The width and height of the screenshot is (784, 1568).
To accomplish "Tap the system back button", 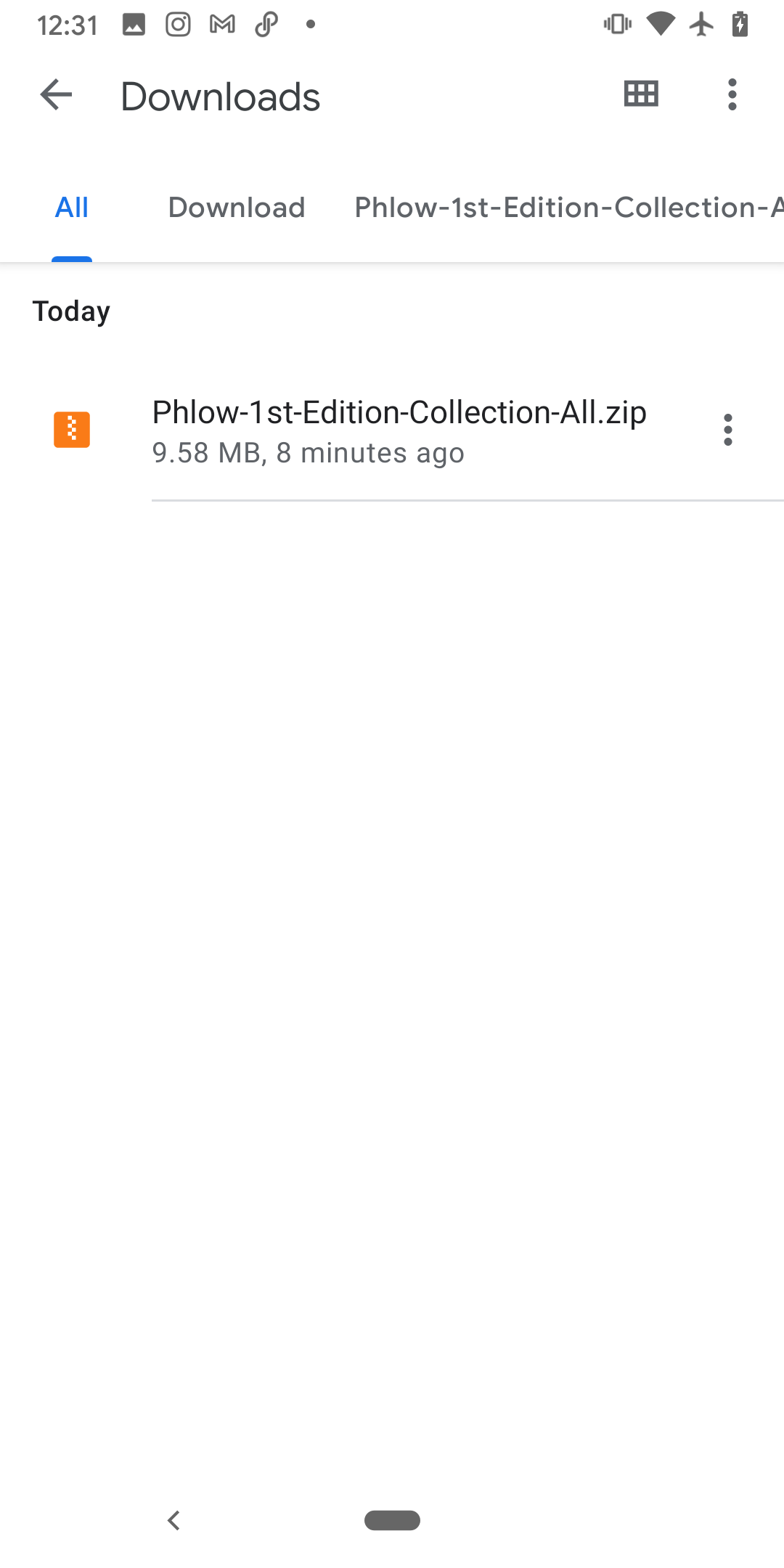I will pyautogui.click(x=173, y=1519).
